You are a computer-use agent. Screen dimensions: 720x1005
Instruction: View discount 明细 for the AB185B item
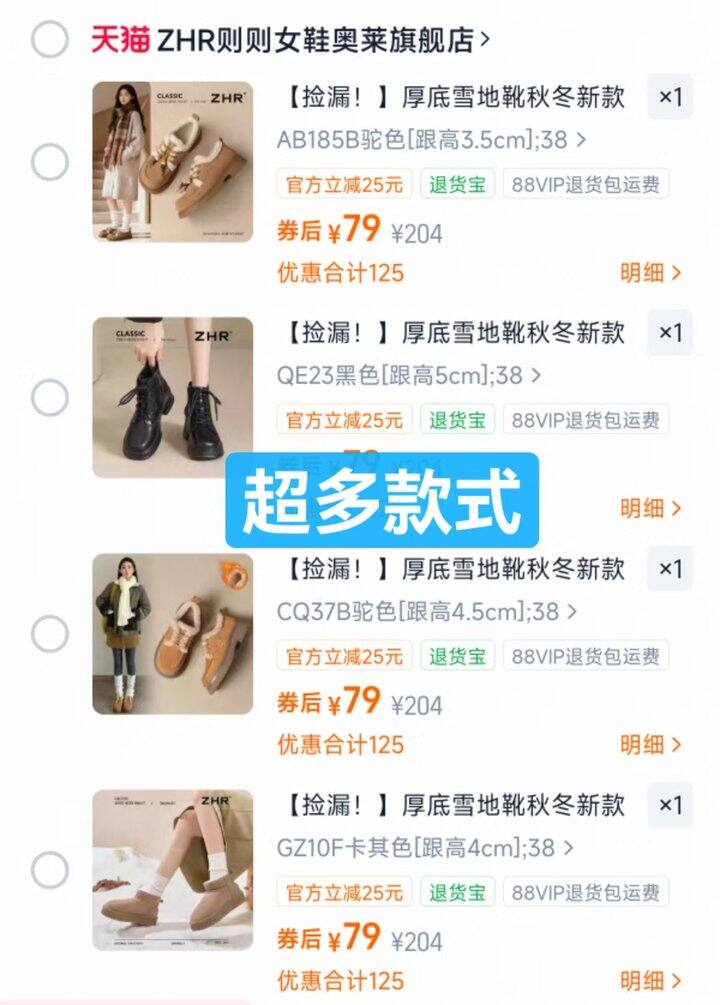(x=650, y=272)
